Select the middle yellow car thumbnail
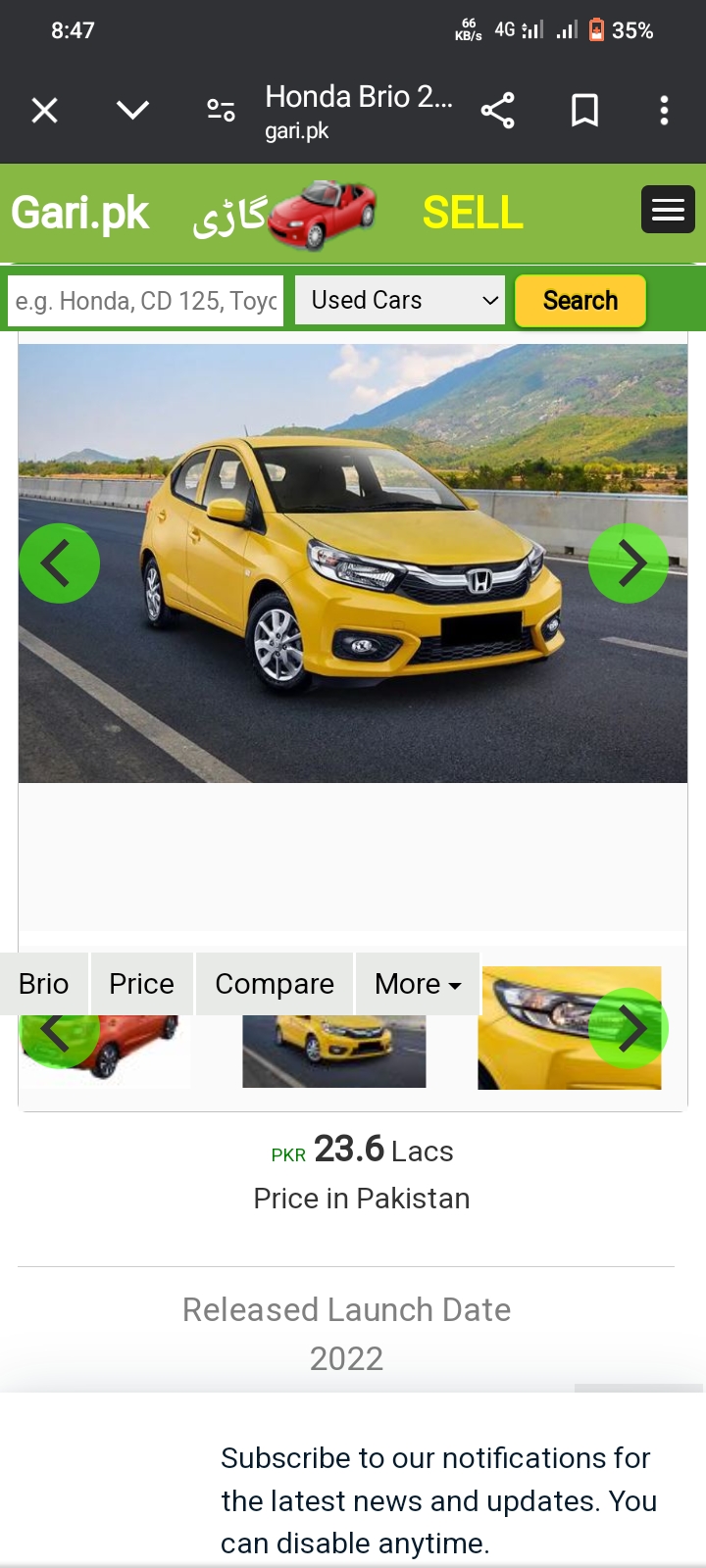The height and width of the screenshot is (1568, 706). 334,1053
